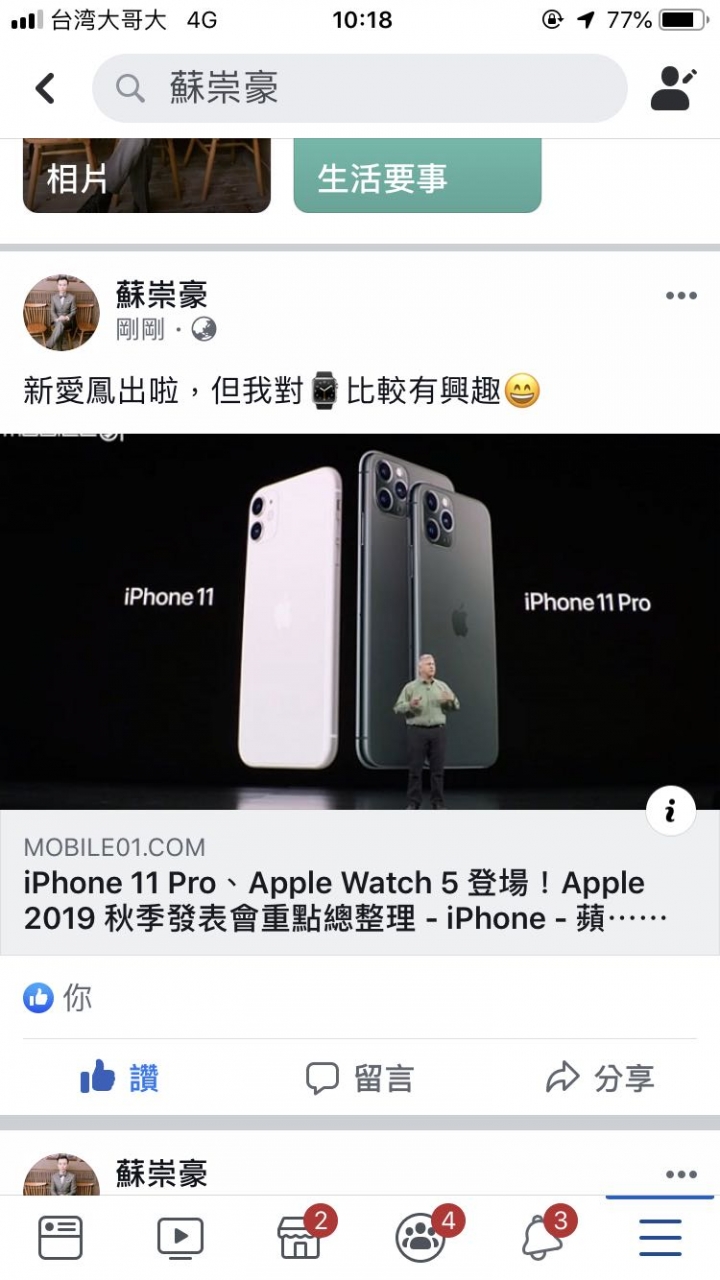Tap 留言 to comment on the post
Image resolution: width=720 pixels, height=1280 pixels.
(360, 1077)
